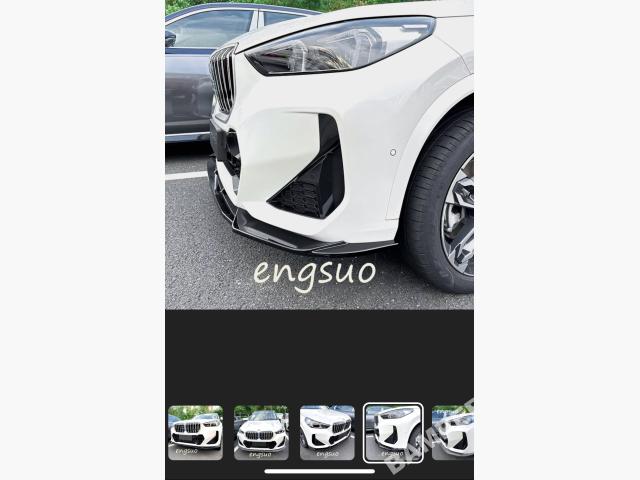The height and width of the screenshot is (480, 640).
Task: Open the second thumbnail, head-on front view
Action: coord(261,432)
